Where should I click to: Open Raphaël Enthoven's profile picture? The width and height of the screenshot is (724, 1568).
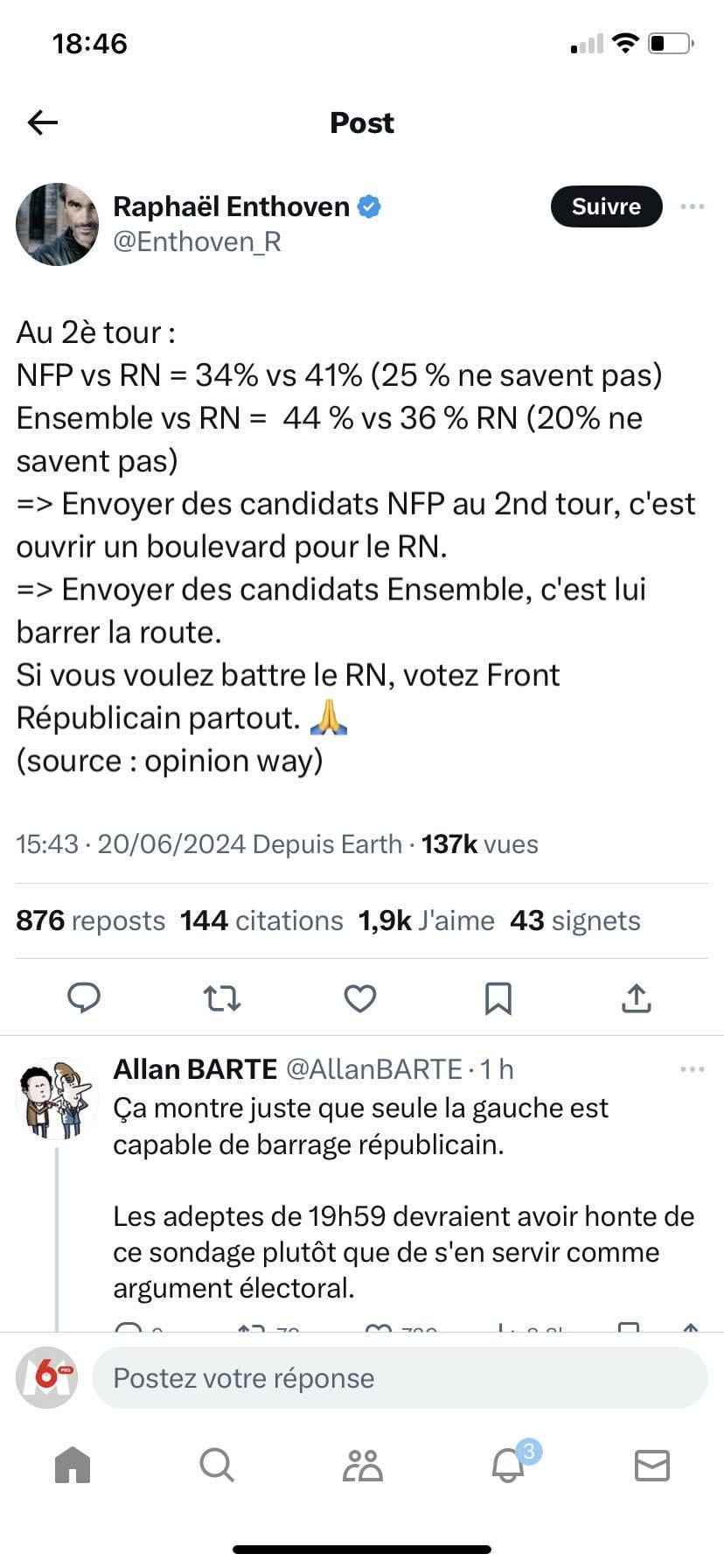[x=58, y=224]
